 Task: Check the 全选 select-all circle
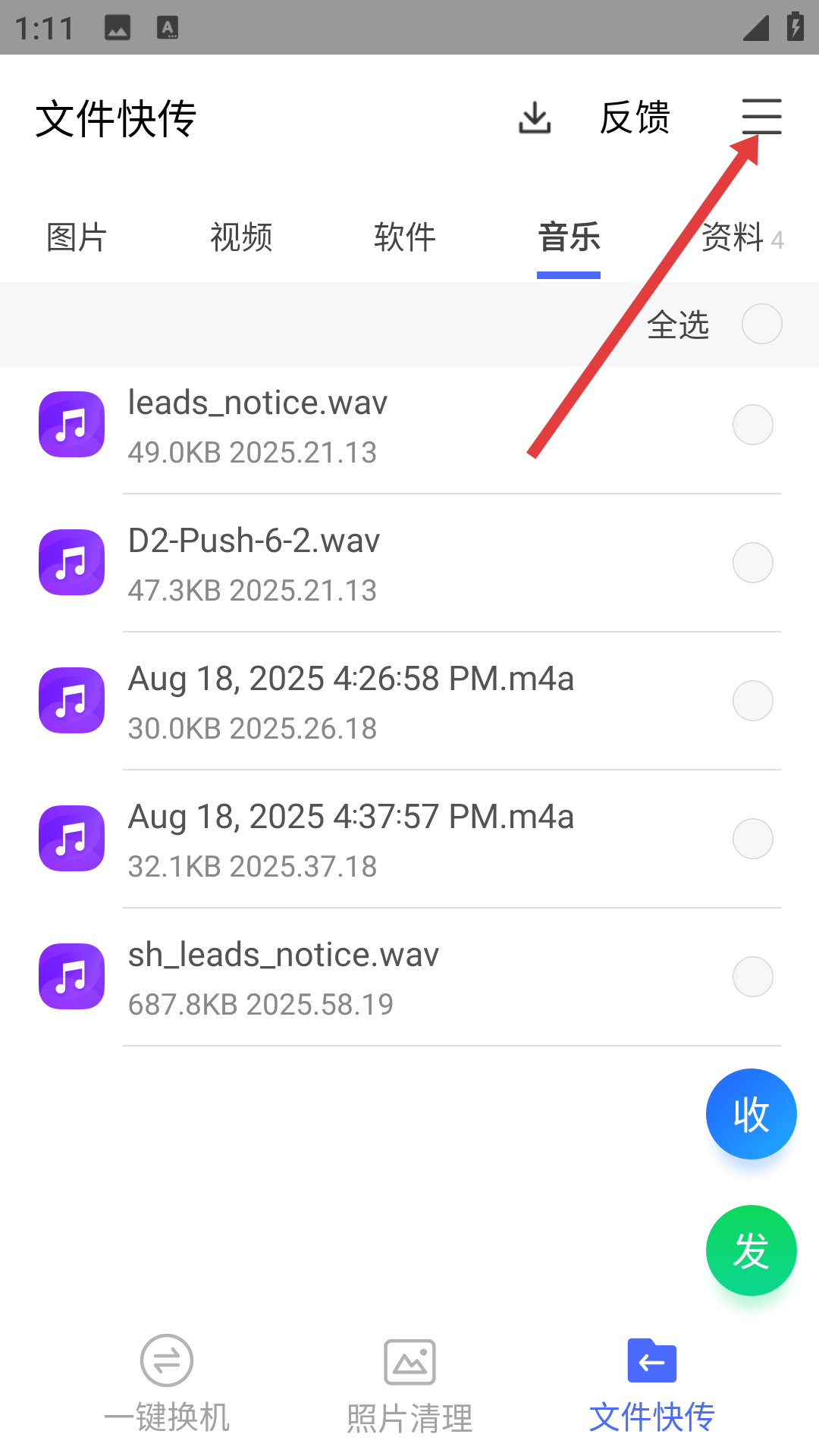pyautogui.click(x=761, y=324)
